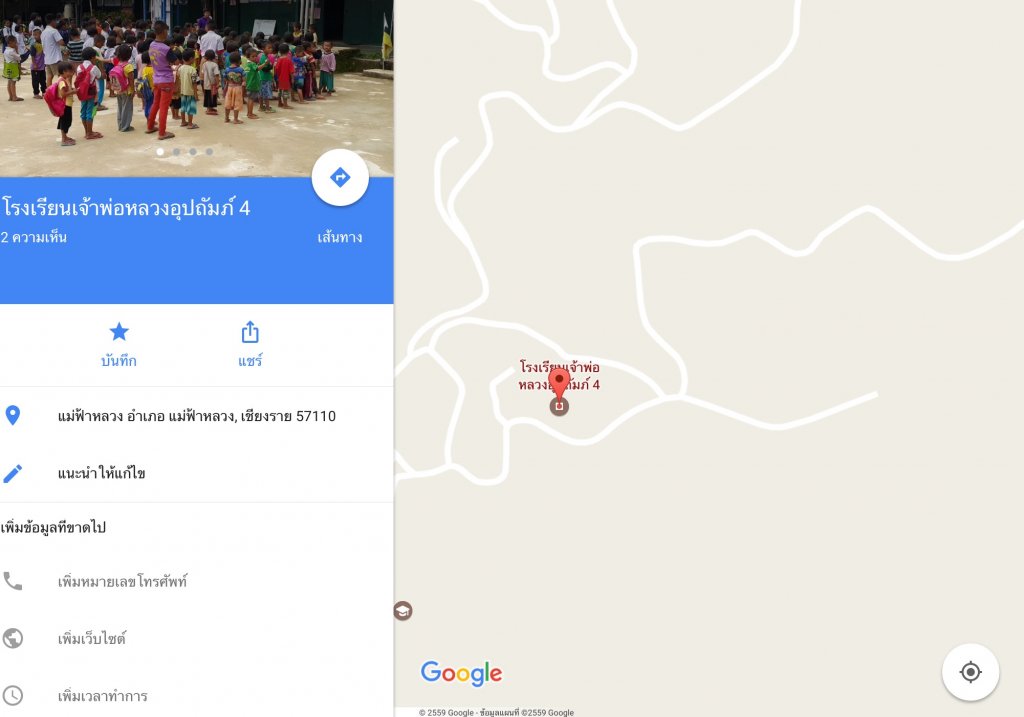Select the graduation cap marker on map
The height and width of the screenshot is (717, 1024).
pos(402,610)
